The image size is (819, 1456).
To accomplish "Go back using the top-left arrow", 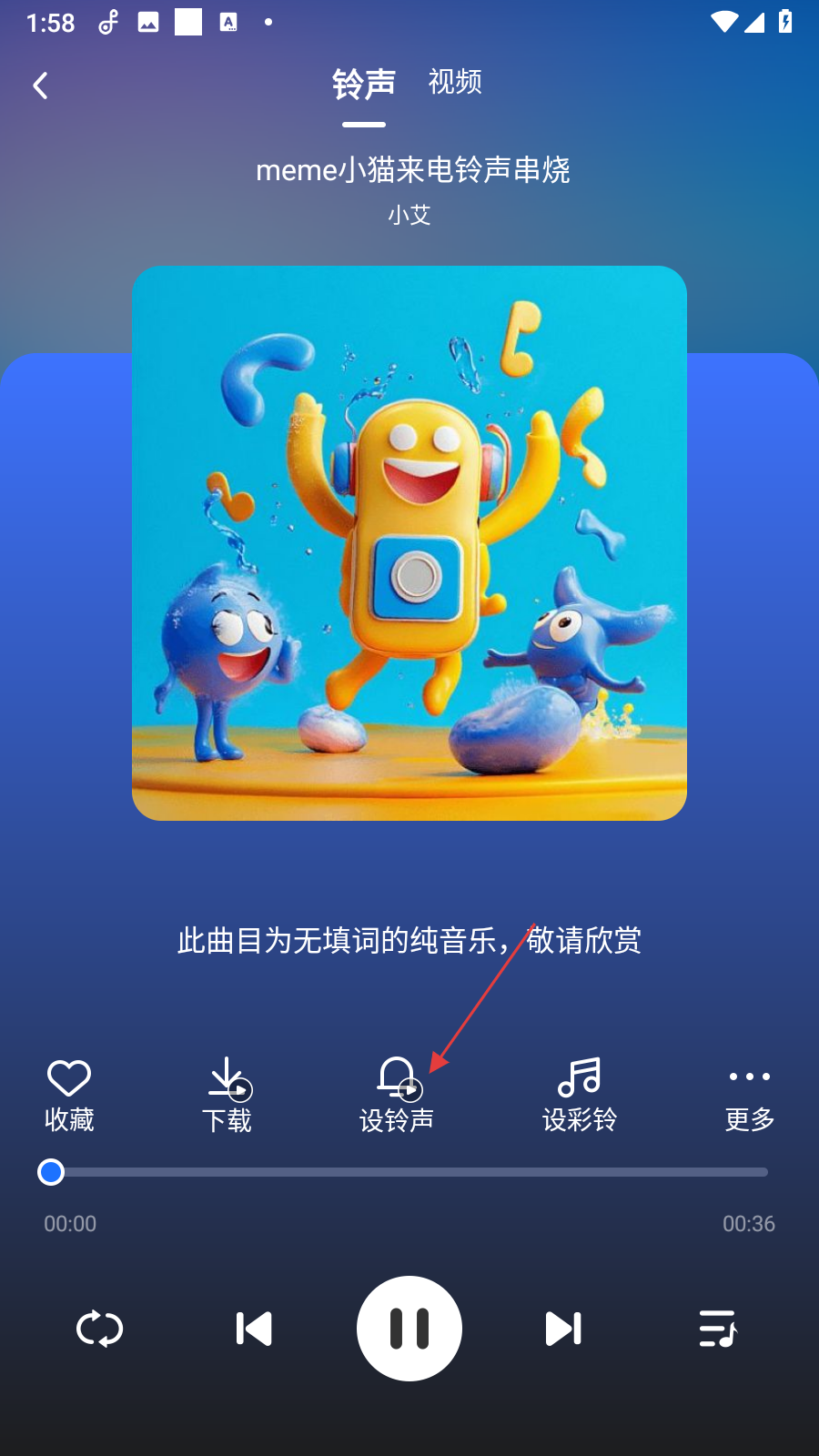I will [40, 86].
